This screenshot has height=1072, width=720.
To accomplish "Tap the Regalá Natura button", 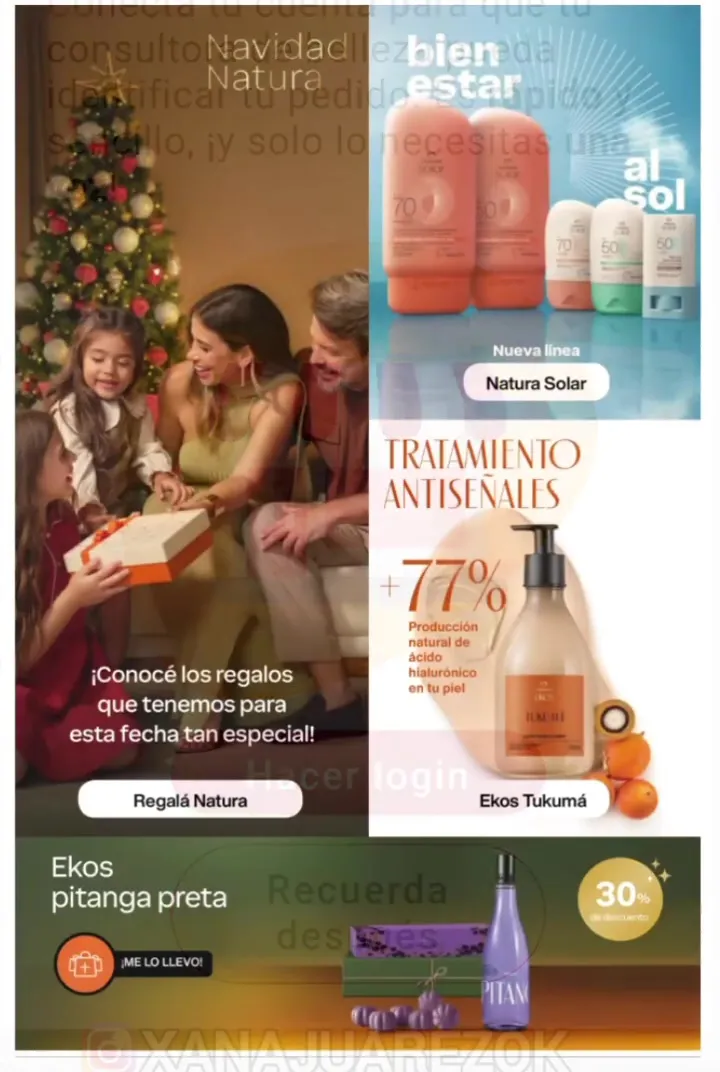I will click(190, 800).
